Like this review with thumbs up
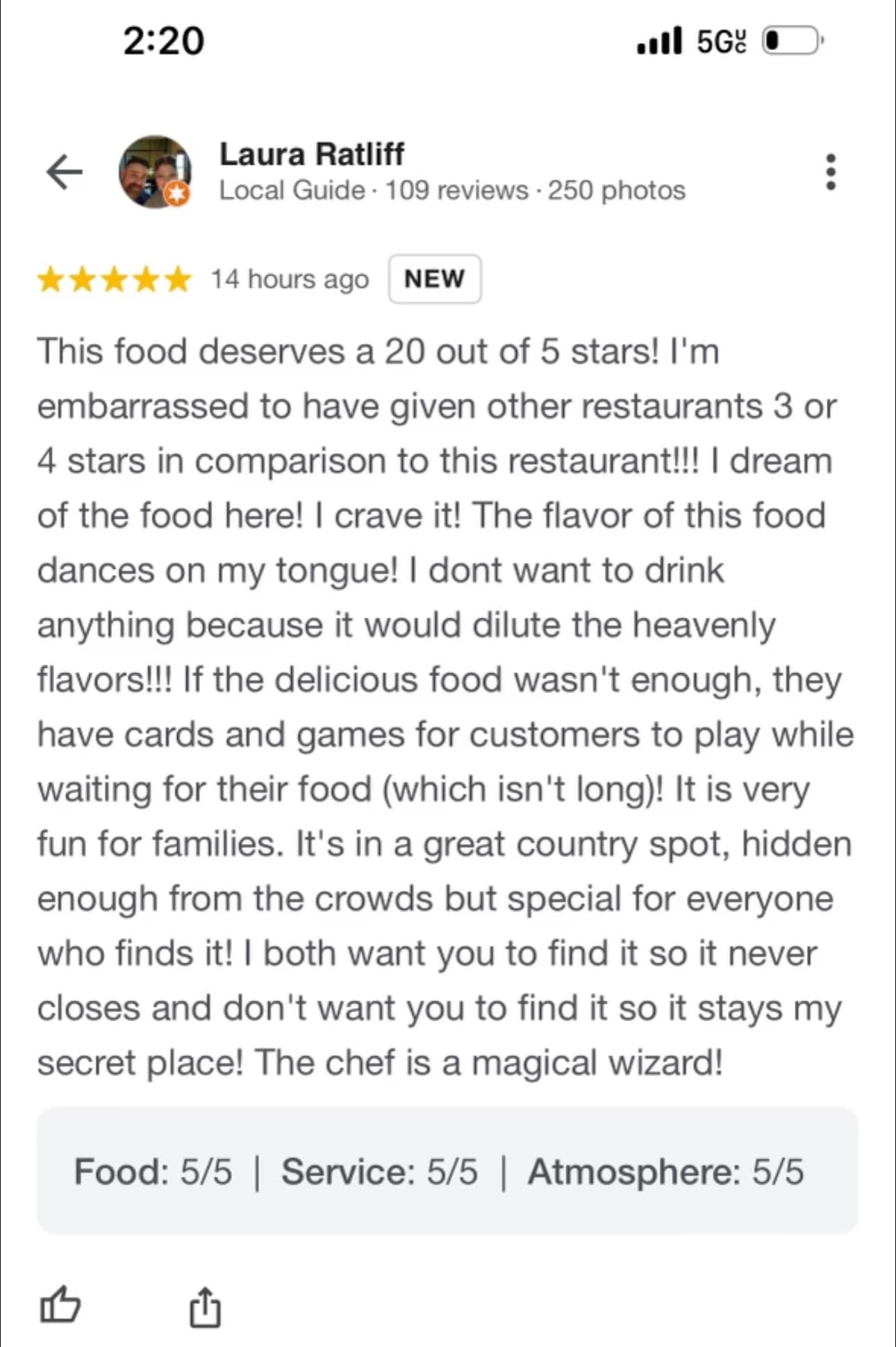 tap(60, 1305)
